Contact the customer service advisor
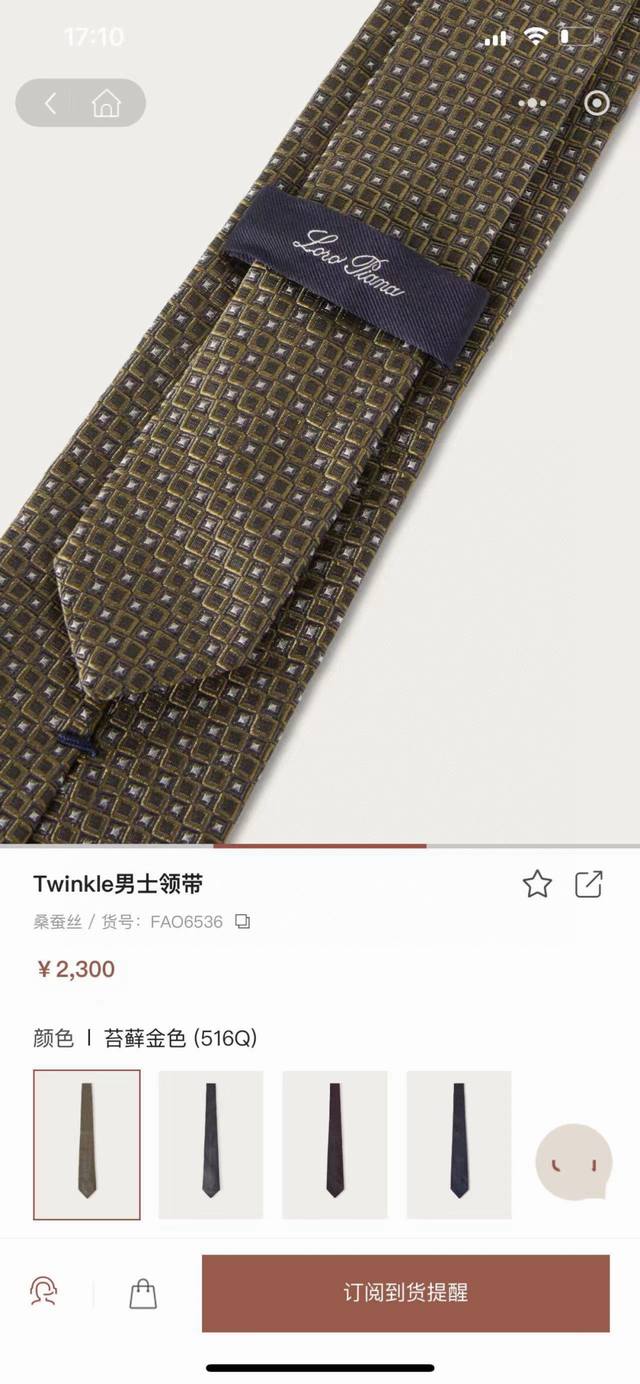The width and height of the screenshot is (640, 1384). tap(43, 1293)
